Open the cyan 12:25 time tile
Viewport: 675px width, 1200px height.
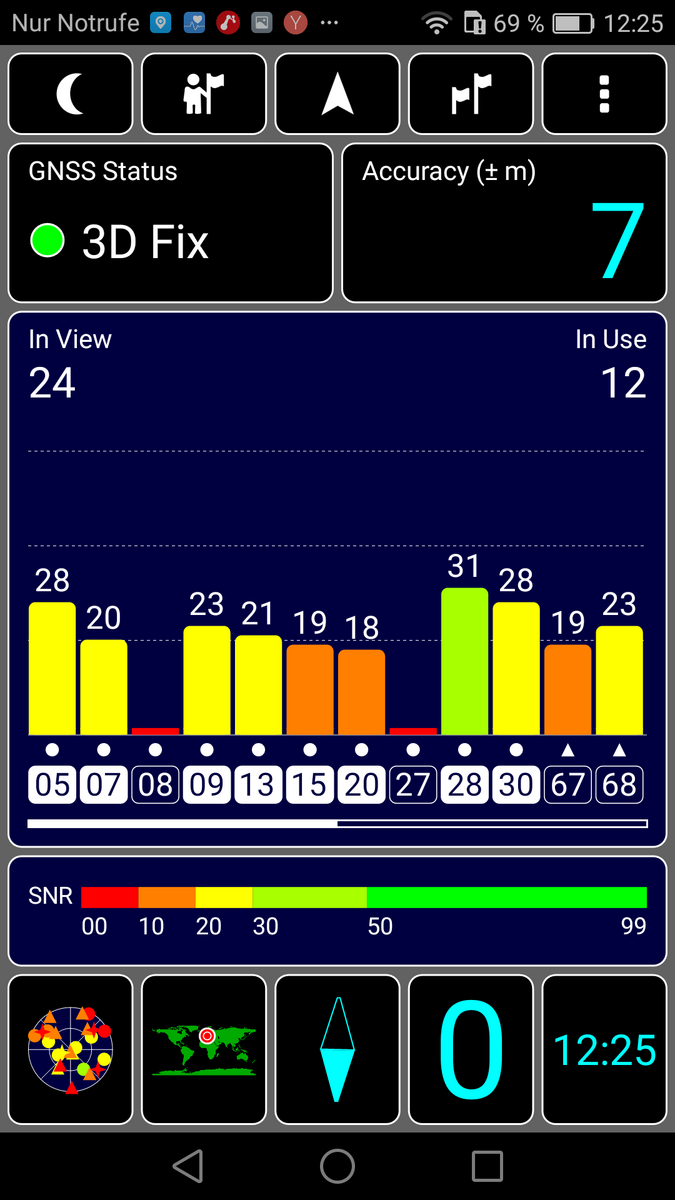[x=604, y=1049]
